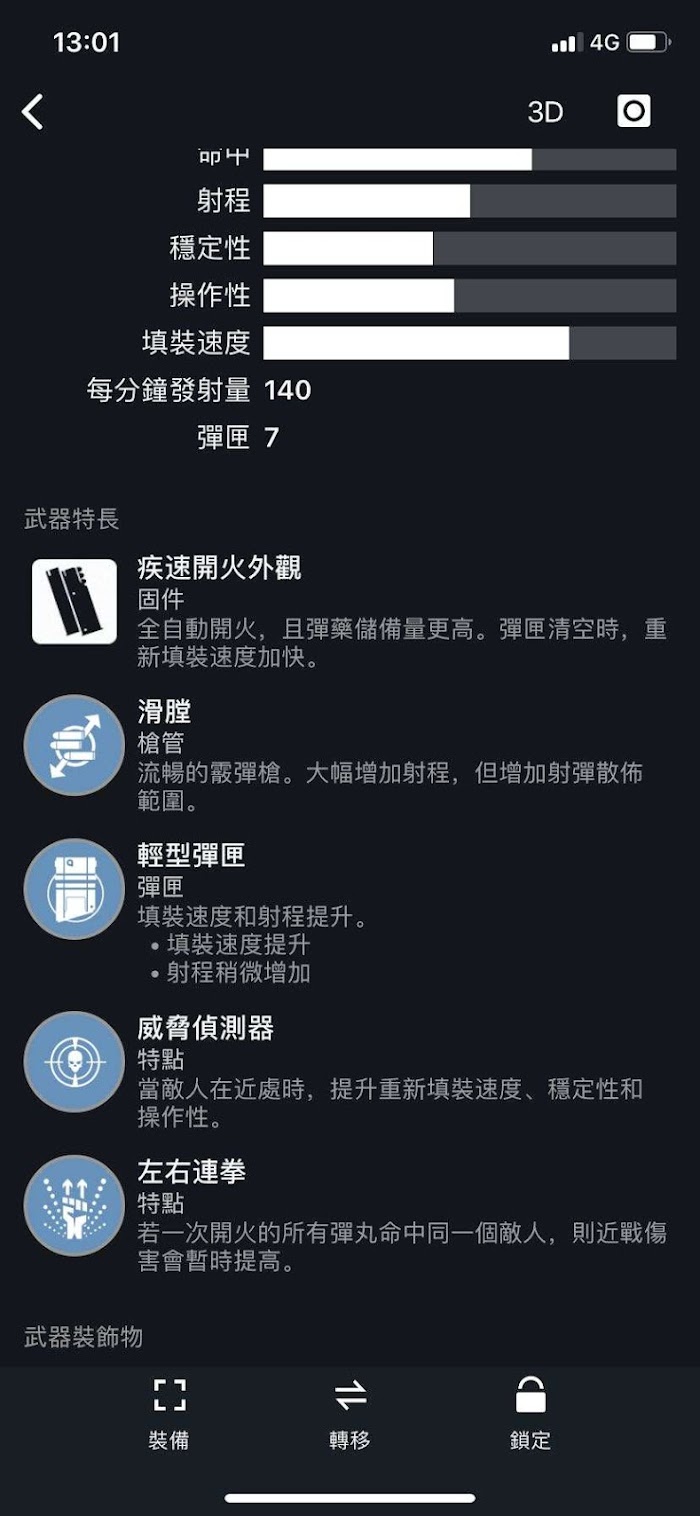Tap the screenshot camera icon
This screenshot has height=1516, width=700.
[x=634, y=111]
